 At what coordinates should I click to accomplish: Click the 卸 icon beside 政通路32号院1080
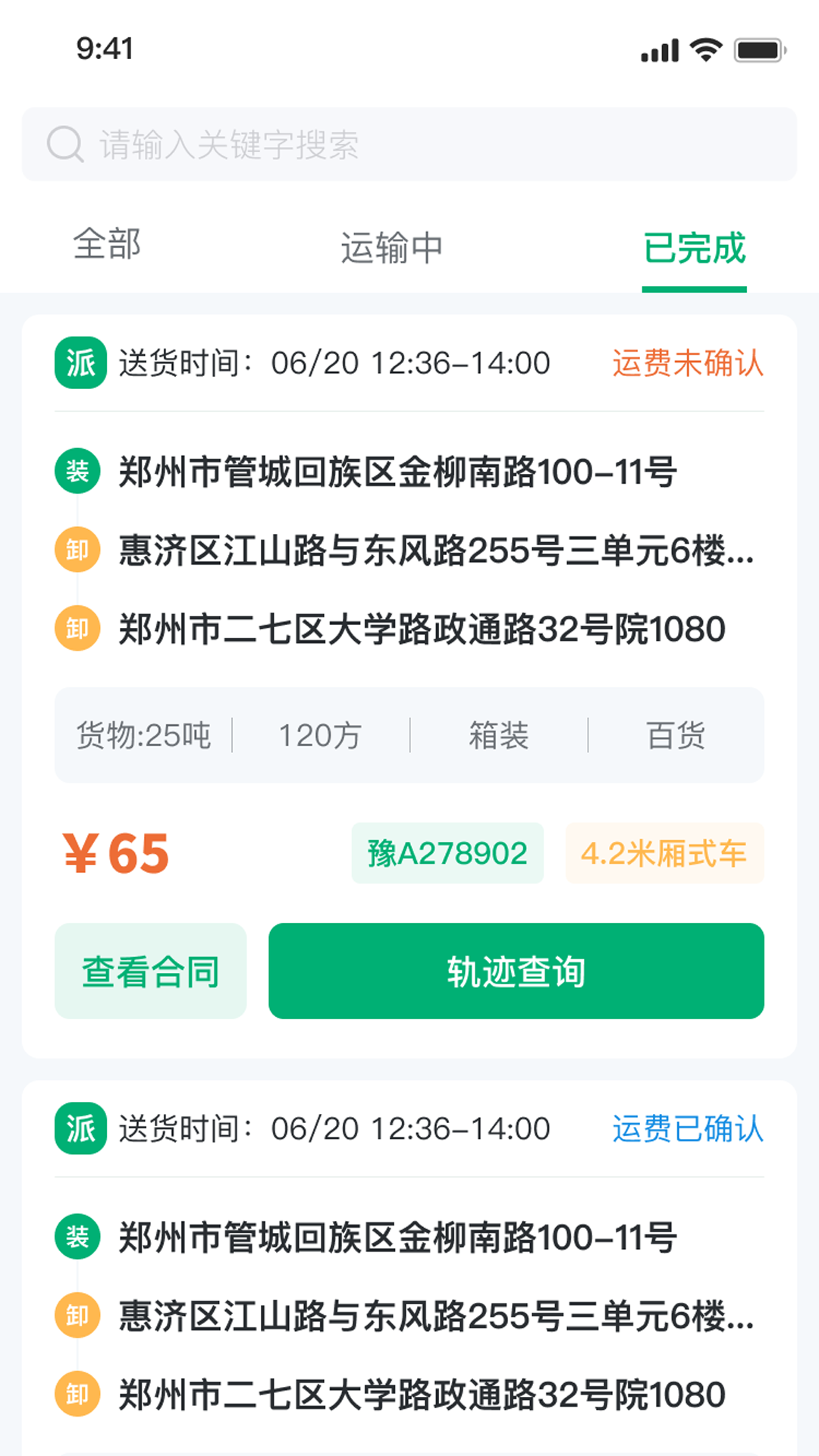tap(77, 628)
